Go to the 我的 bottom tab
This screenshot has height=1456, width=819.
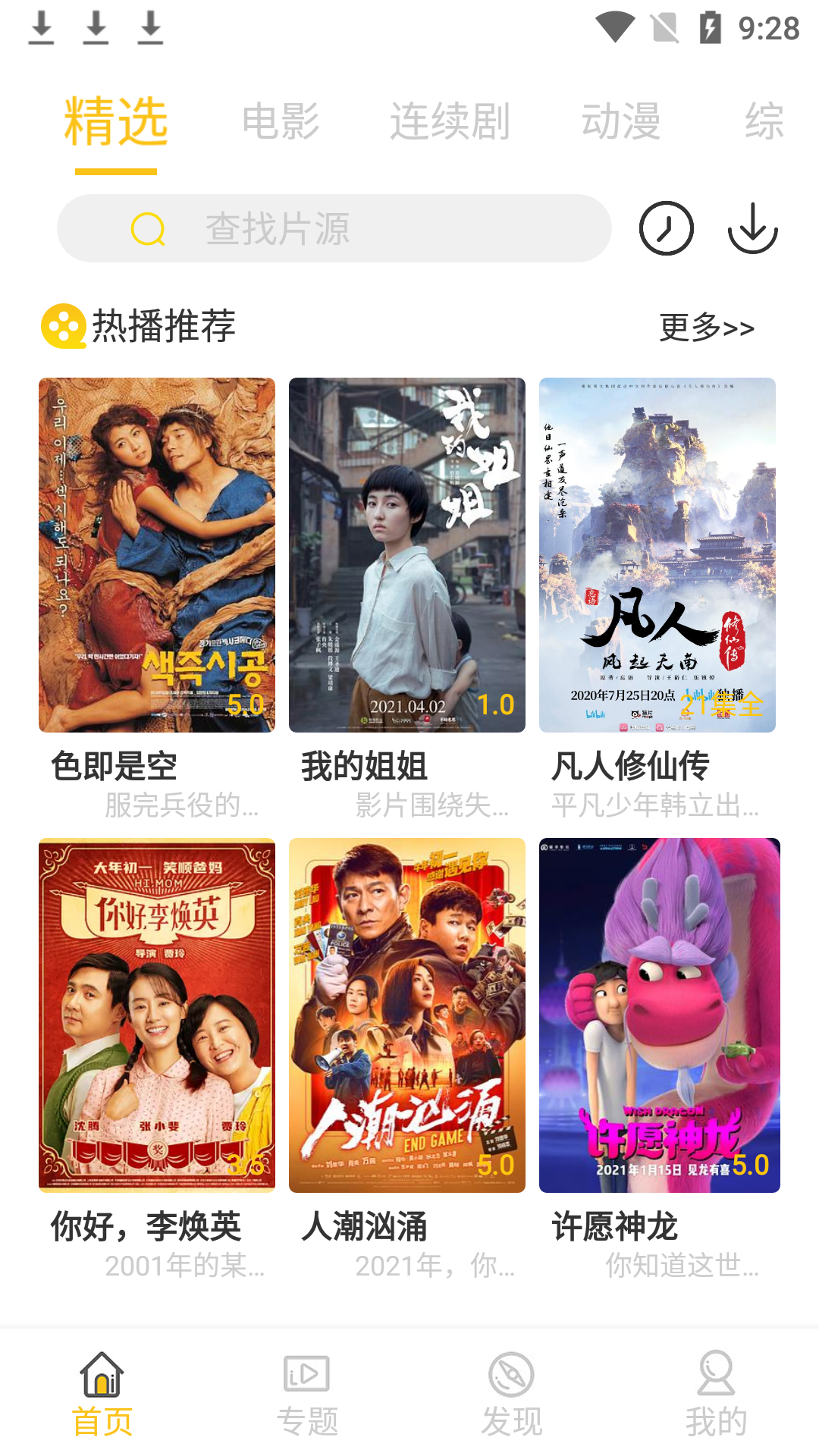click(716, 1394)
